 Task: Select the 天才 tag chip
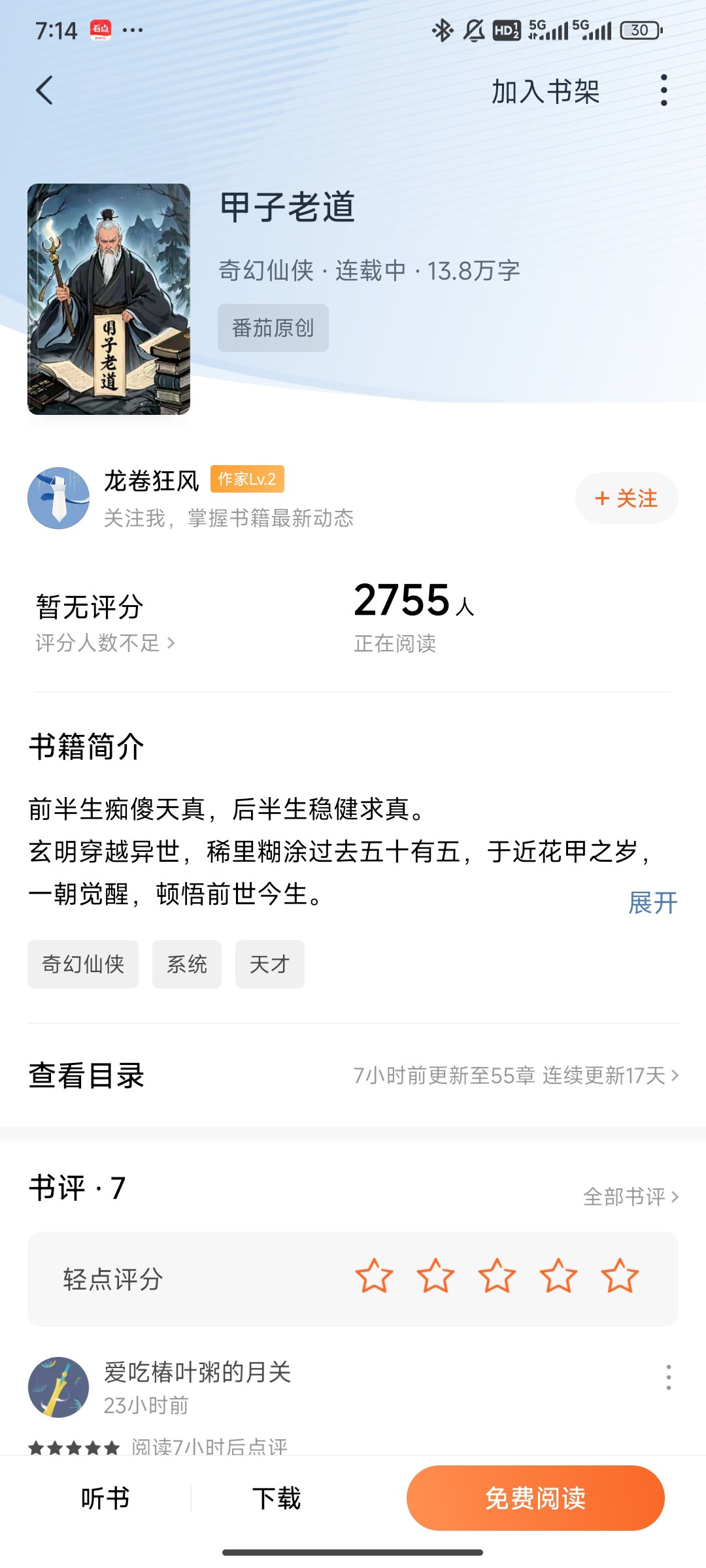click(x=269, y=964)
